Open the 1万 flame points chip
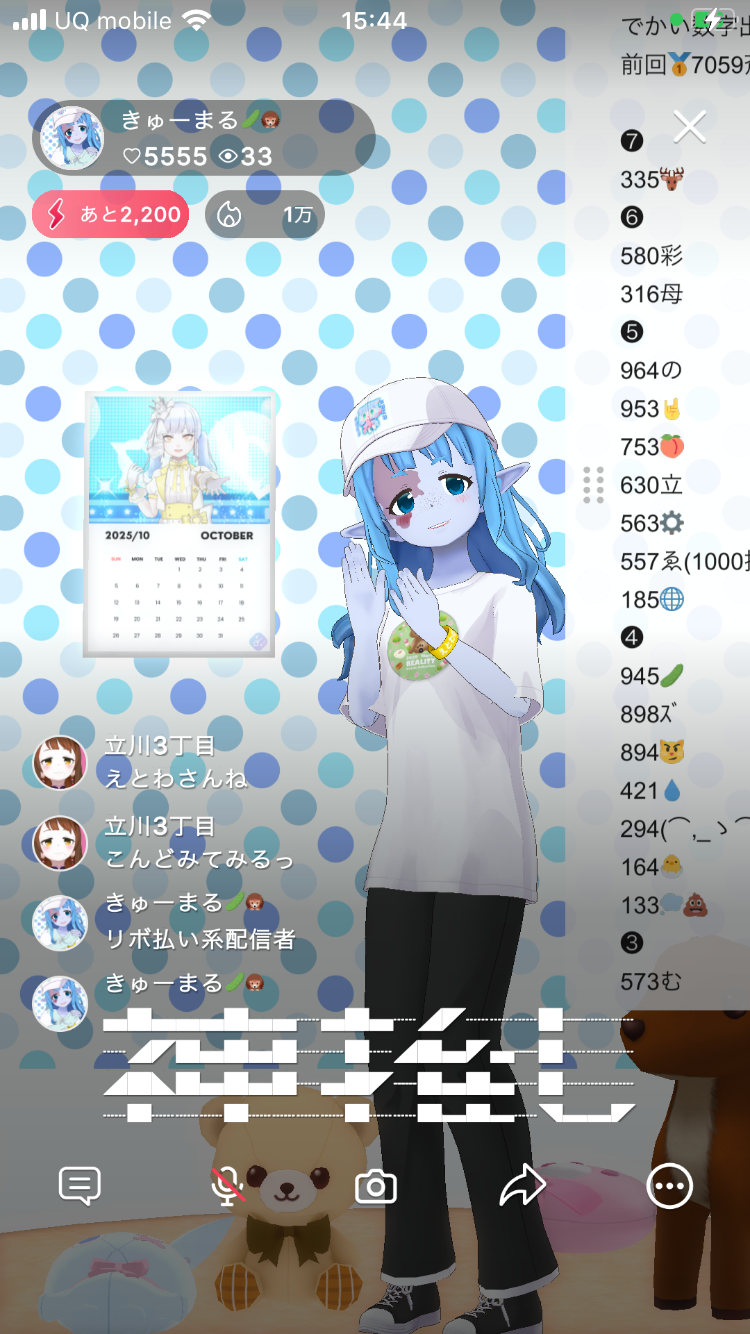This screenshot has height=1334, width=750. coord(265,214)
